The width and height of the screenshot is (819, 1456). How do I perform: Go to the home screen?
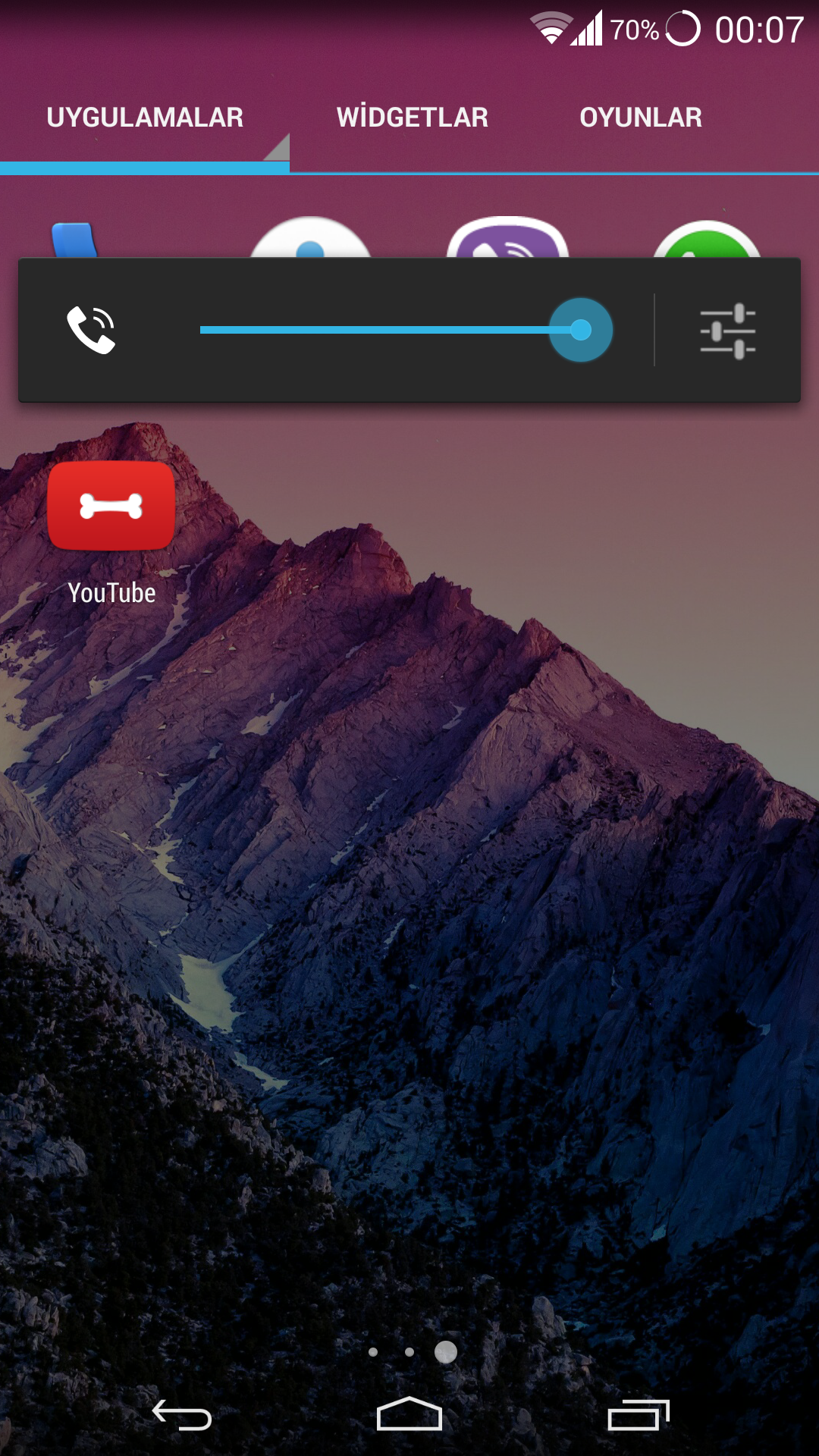click(409, 1415)
